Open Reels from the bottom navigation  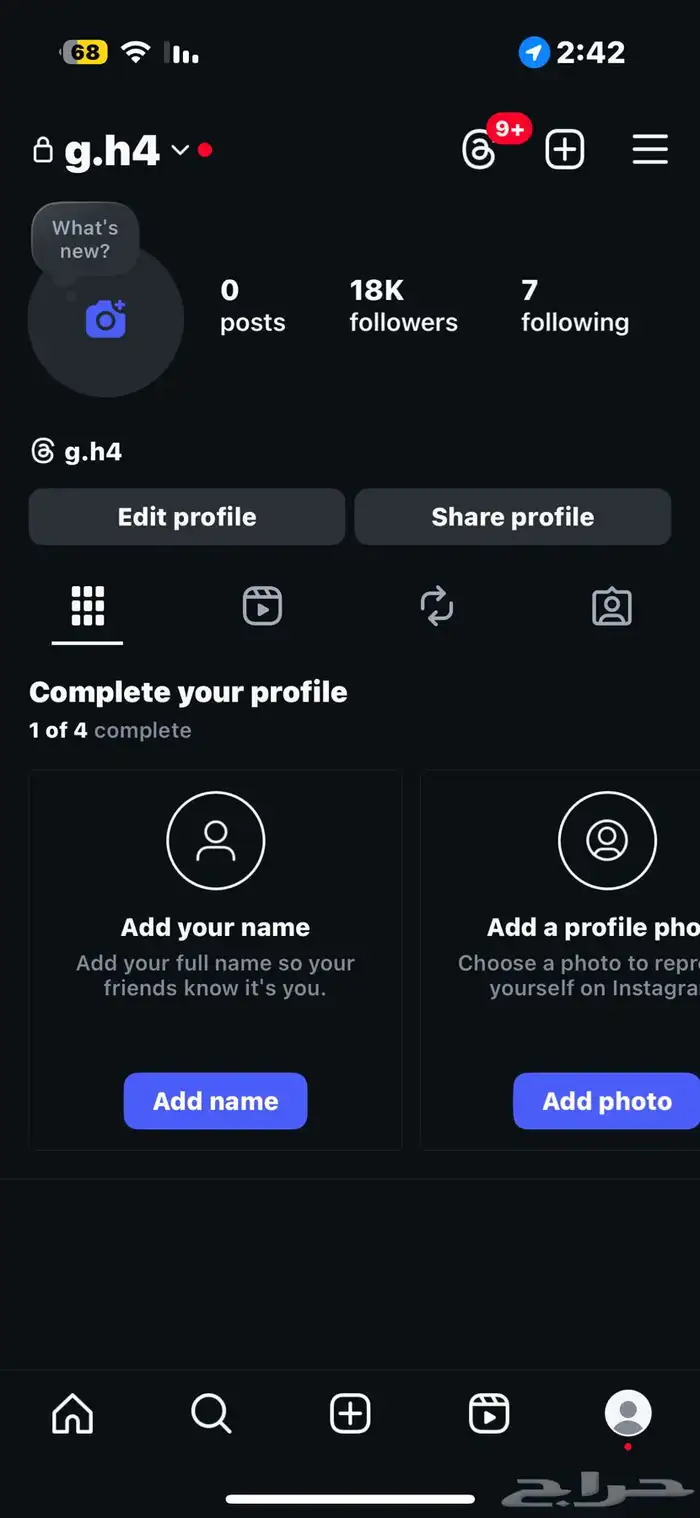[489, 1414]
